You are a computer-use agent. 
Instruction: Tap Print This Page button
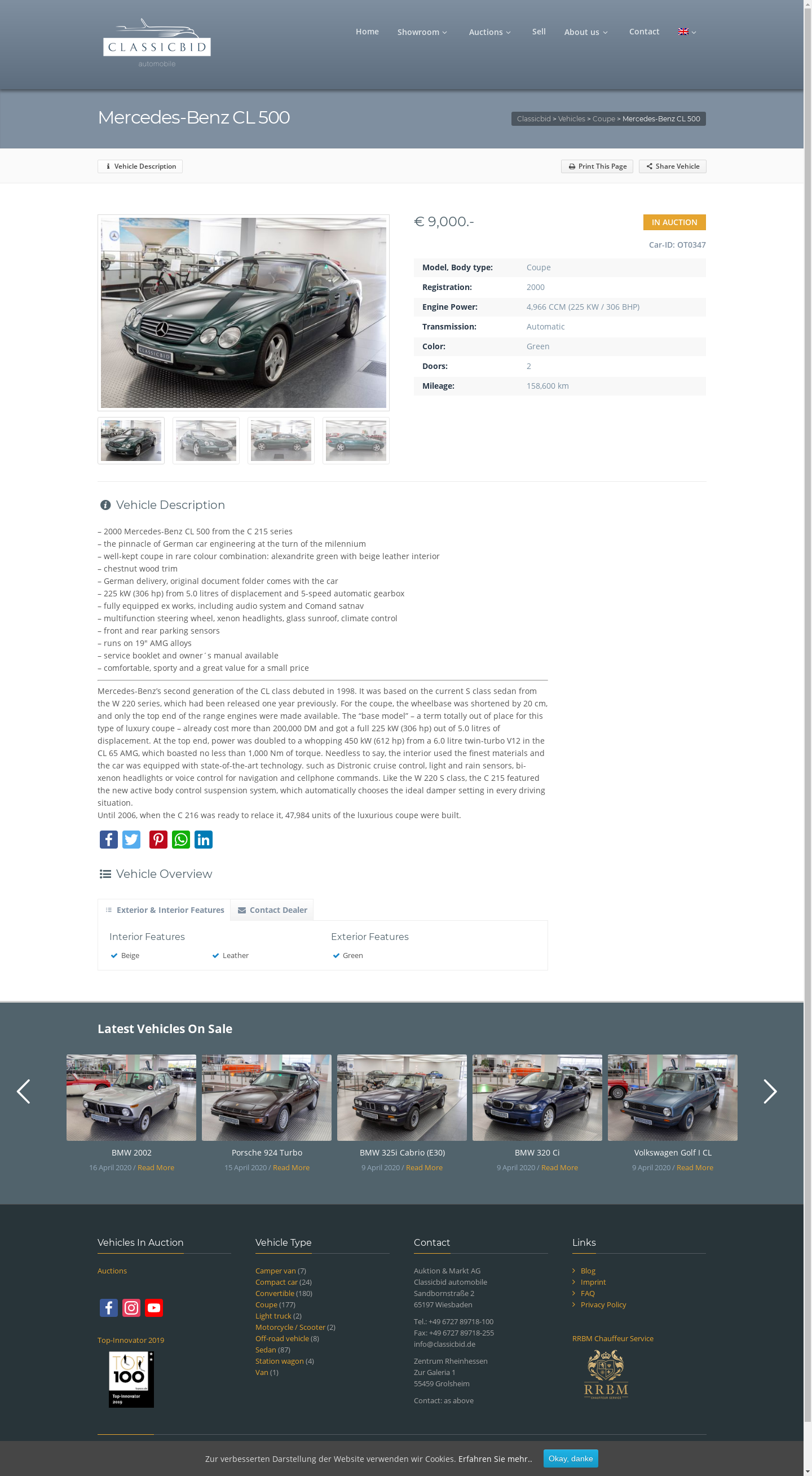coord(597,166)
